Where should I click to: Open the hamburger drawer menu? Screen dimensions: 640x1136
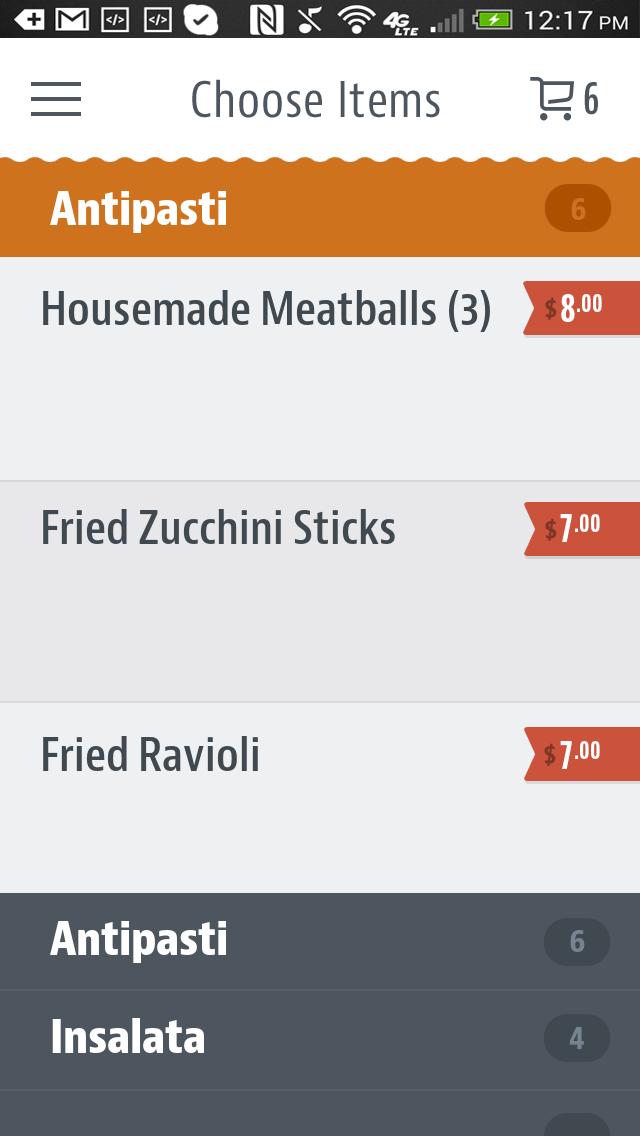pos(56,99)
